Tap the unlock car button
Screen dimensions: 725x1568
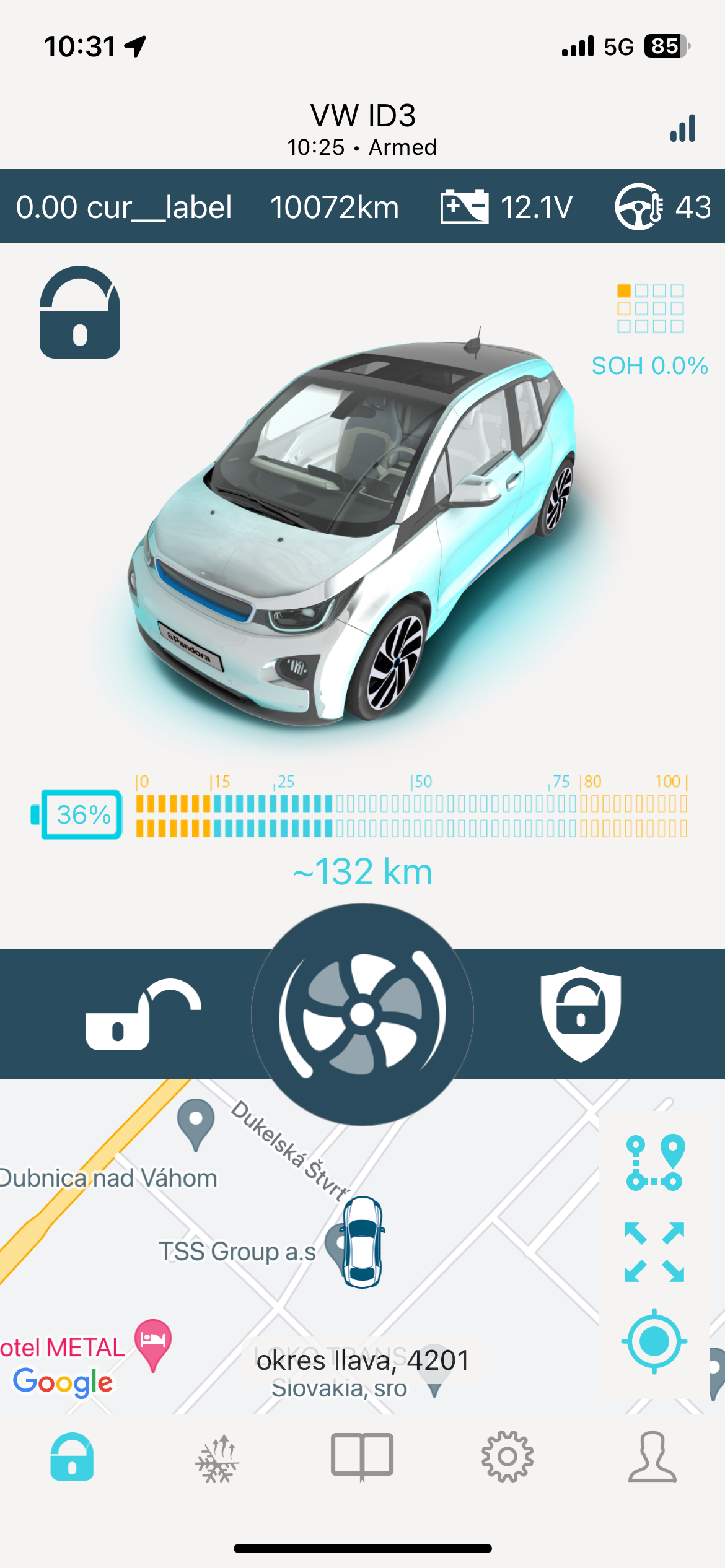pos(144,1014)
